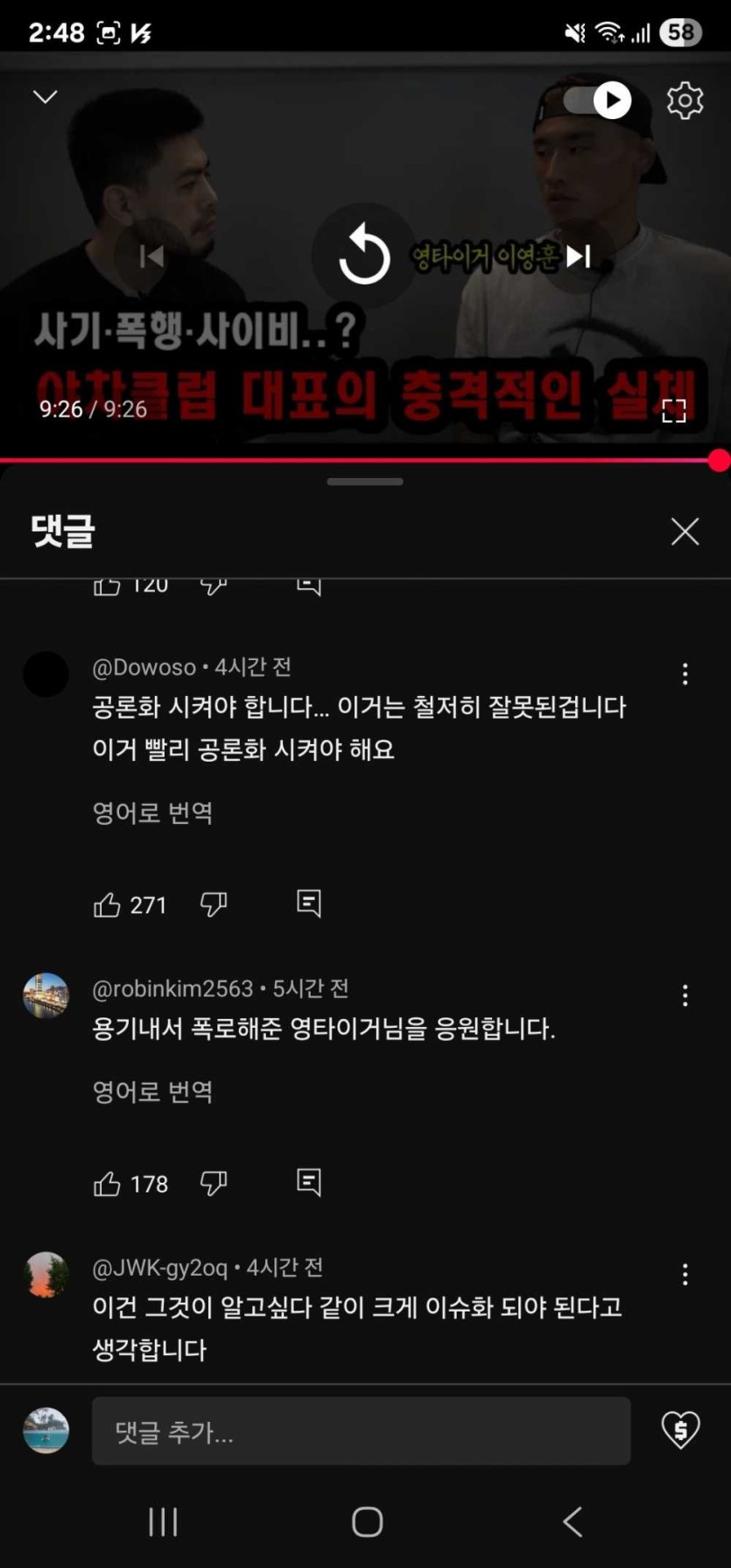The image size is (731, 1568).
Task: Open video settings gear
Action: click(x=685, y=101)
